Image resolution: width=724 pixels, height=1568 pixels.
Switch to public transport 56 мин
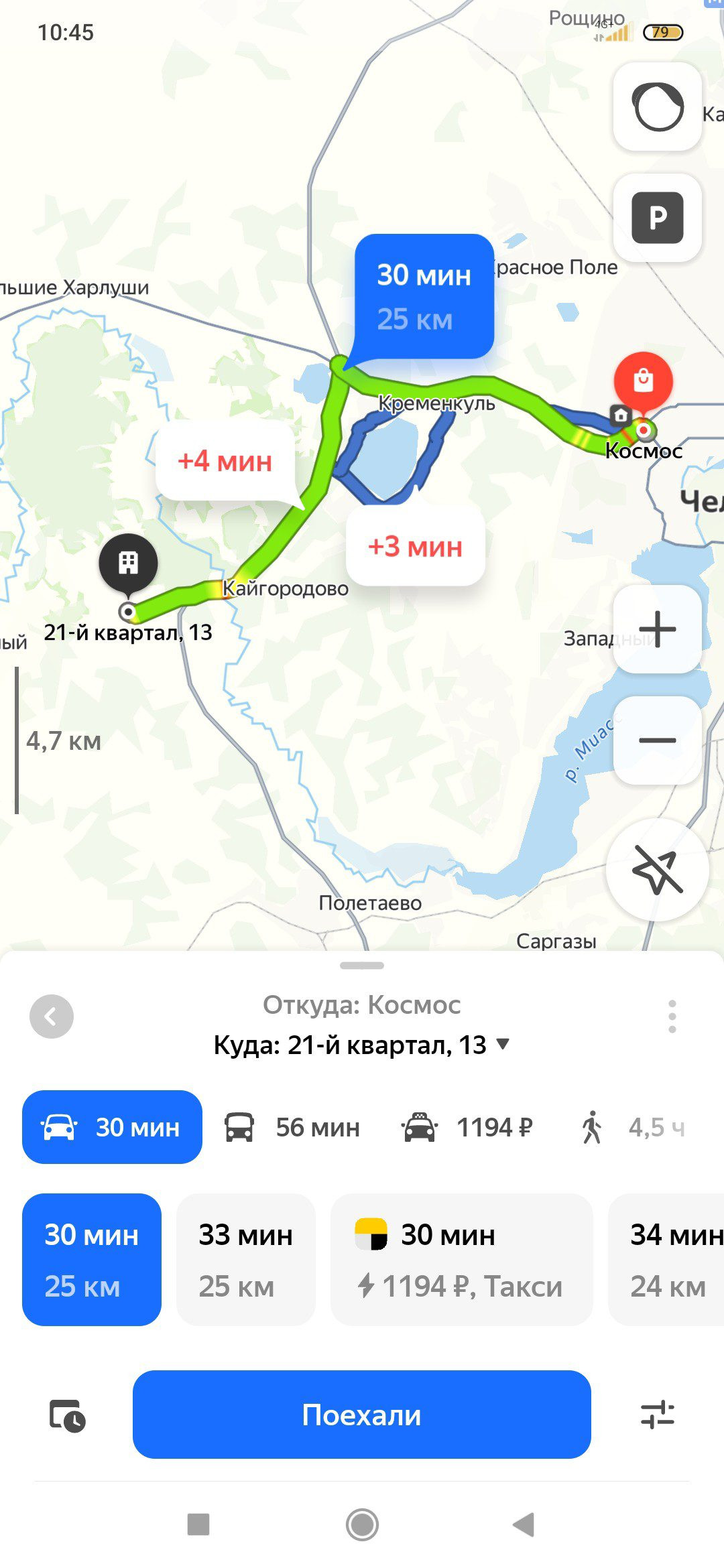(x=292, y=1127)
